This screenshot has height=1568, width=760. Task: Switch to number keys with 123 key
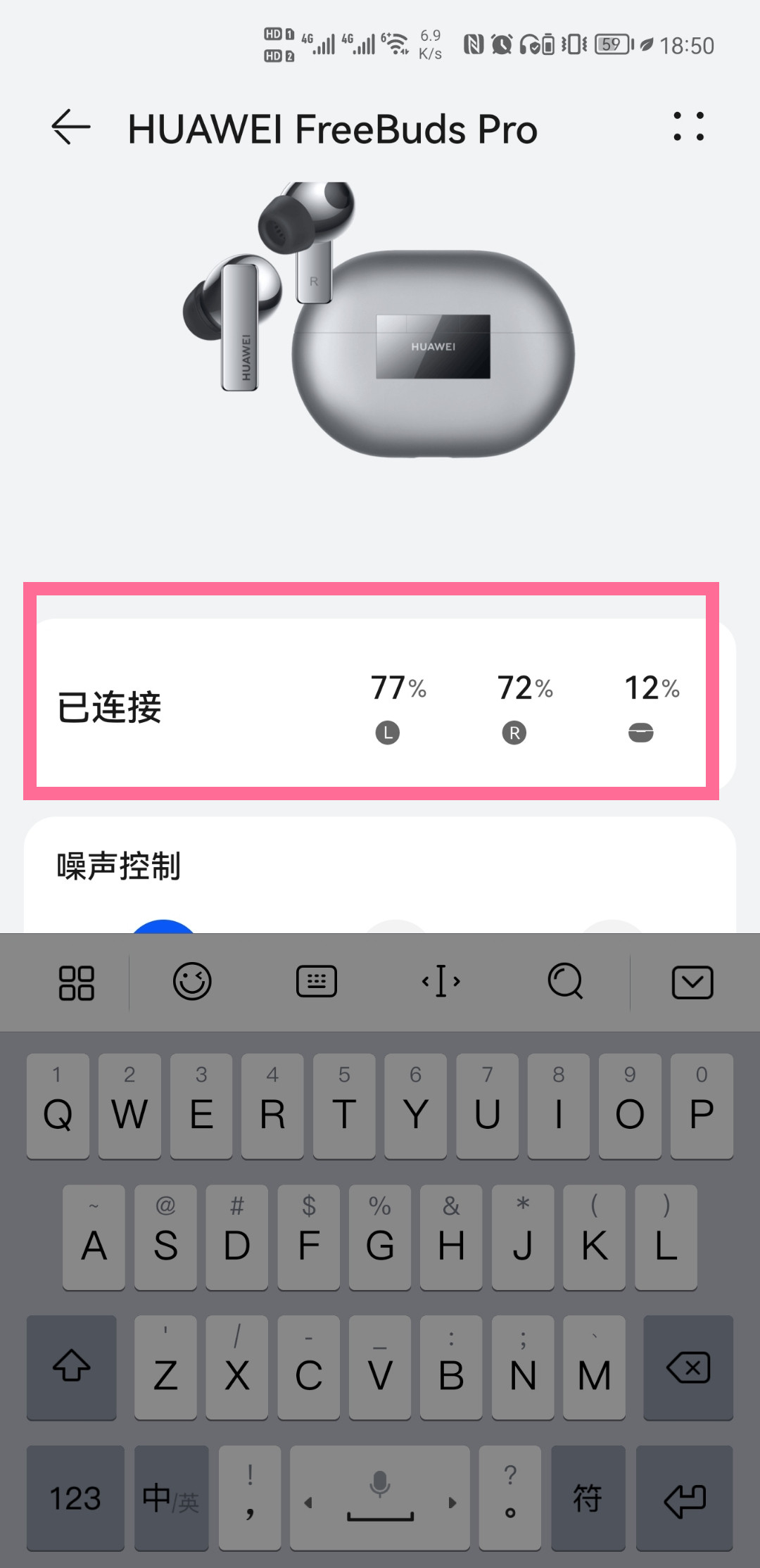click(x=74, y=1498)
